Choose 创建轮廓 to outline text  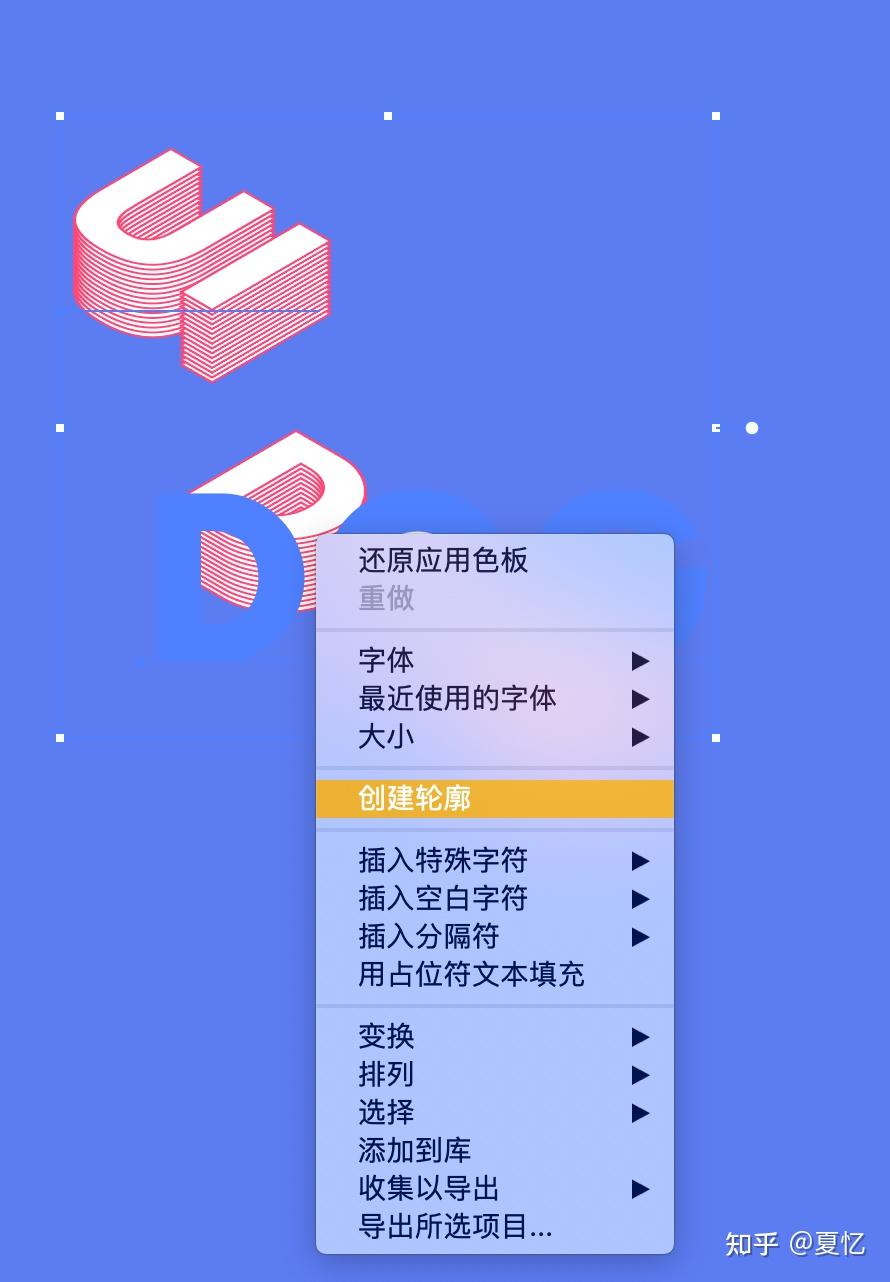click(414, 798)
